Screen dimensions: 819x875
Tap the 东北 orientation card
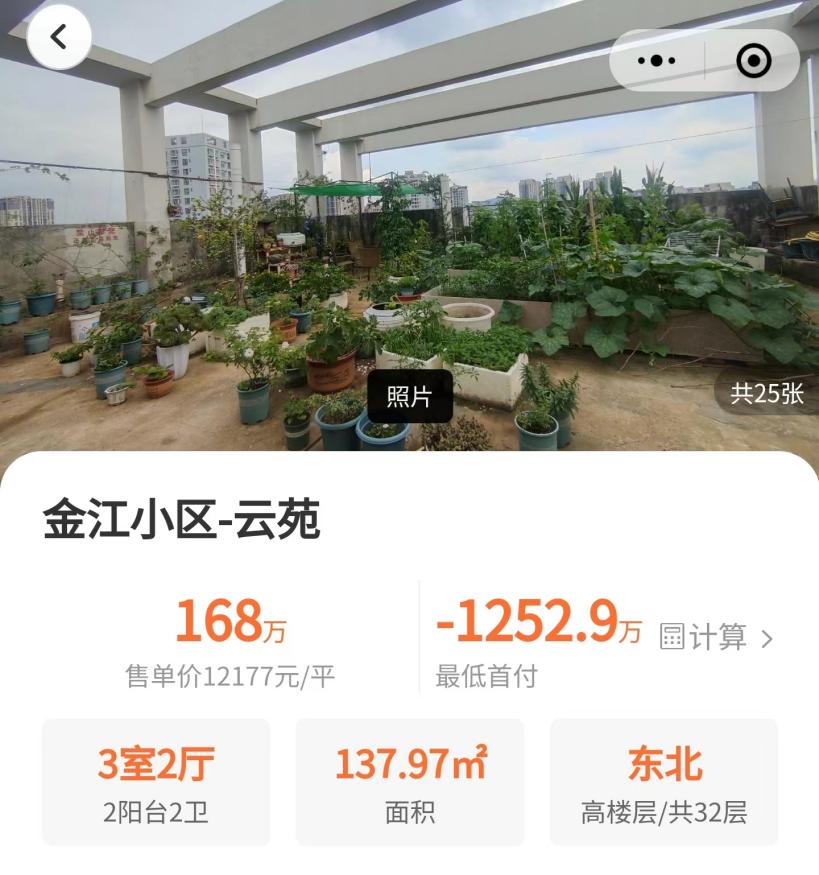(x=666, y=782)
